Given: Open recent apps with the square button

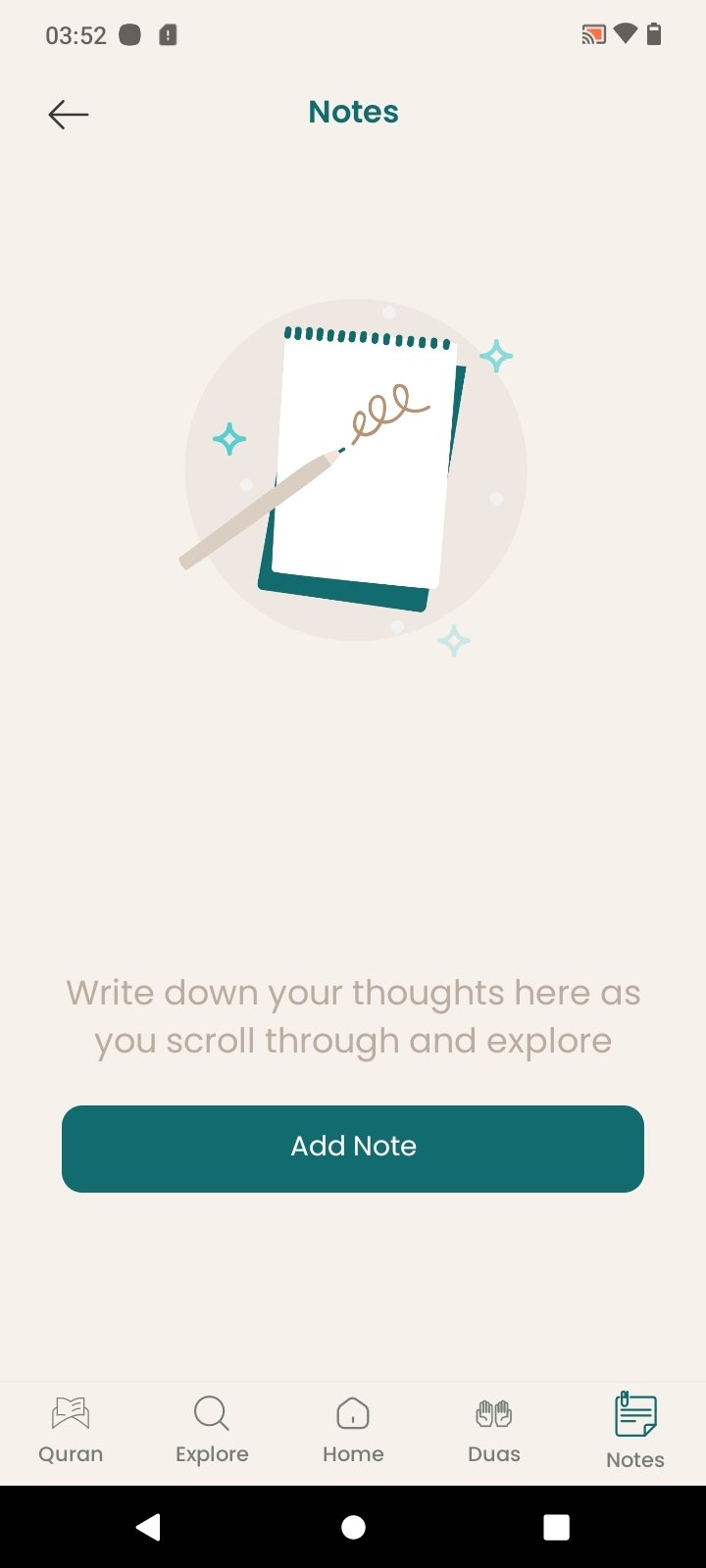Looking at the screenshot, I should [557, 1527].
